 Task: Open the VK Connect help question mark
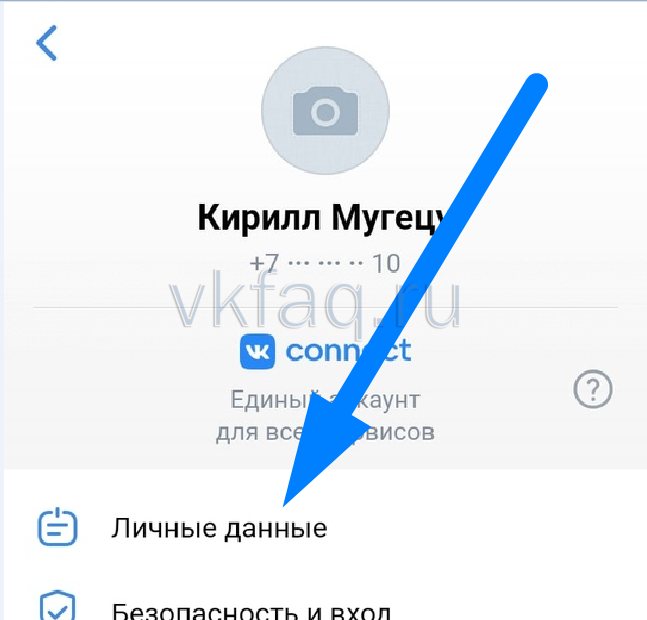click(593, 389)
